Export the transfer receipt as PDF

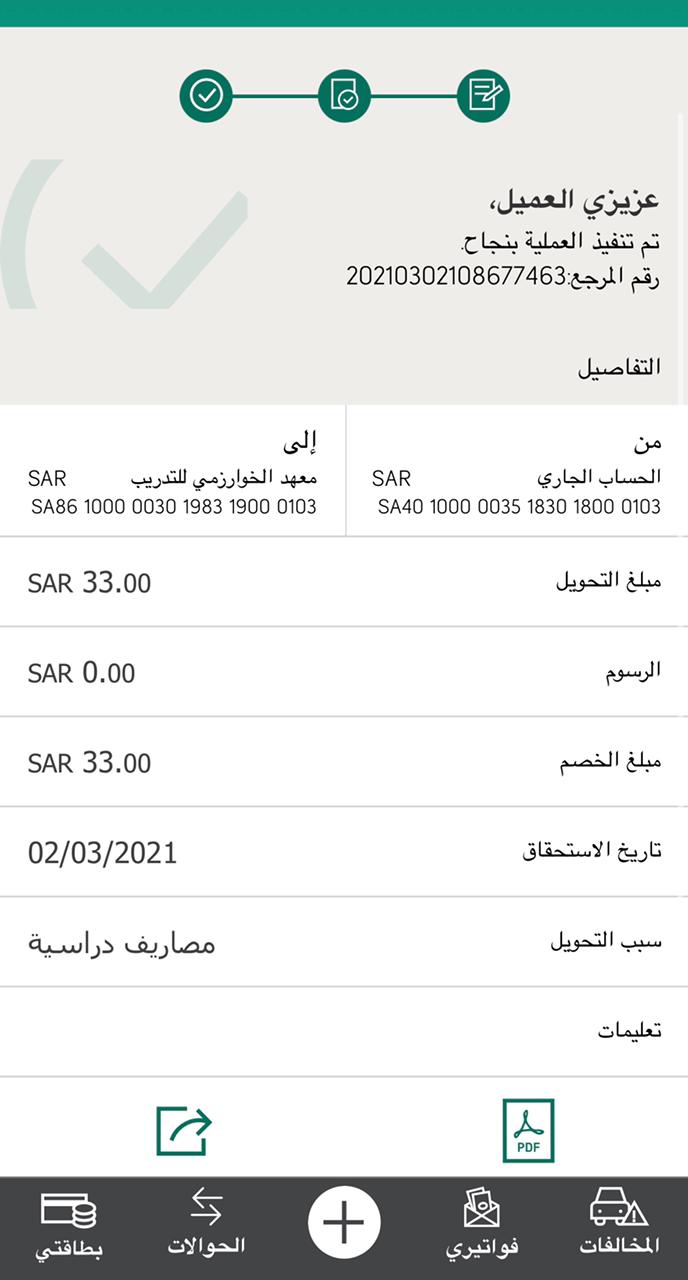(528, 1131)
